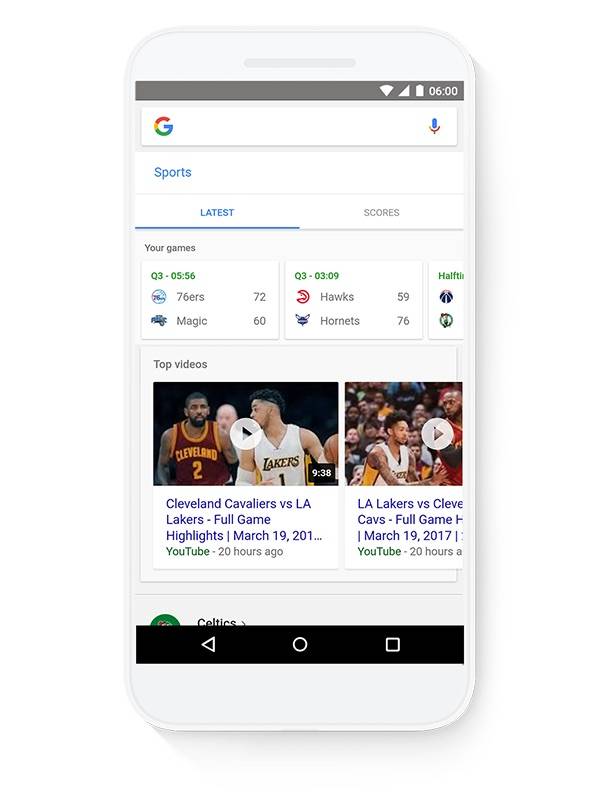
Task: Go to the home screen
Action: pyautogui.click(x=300, y=645)
